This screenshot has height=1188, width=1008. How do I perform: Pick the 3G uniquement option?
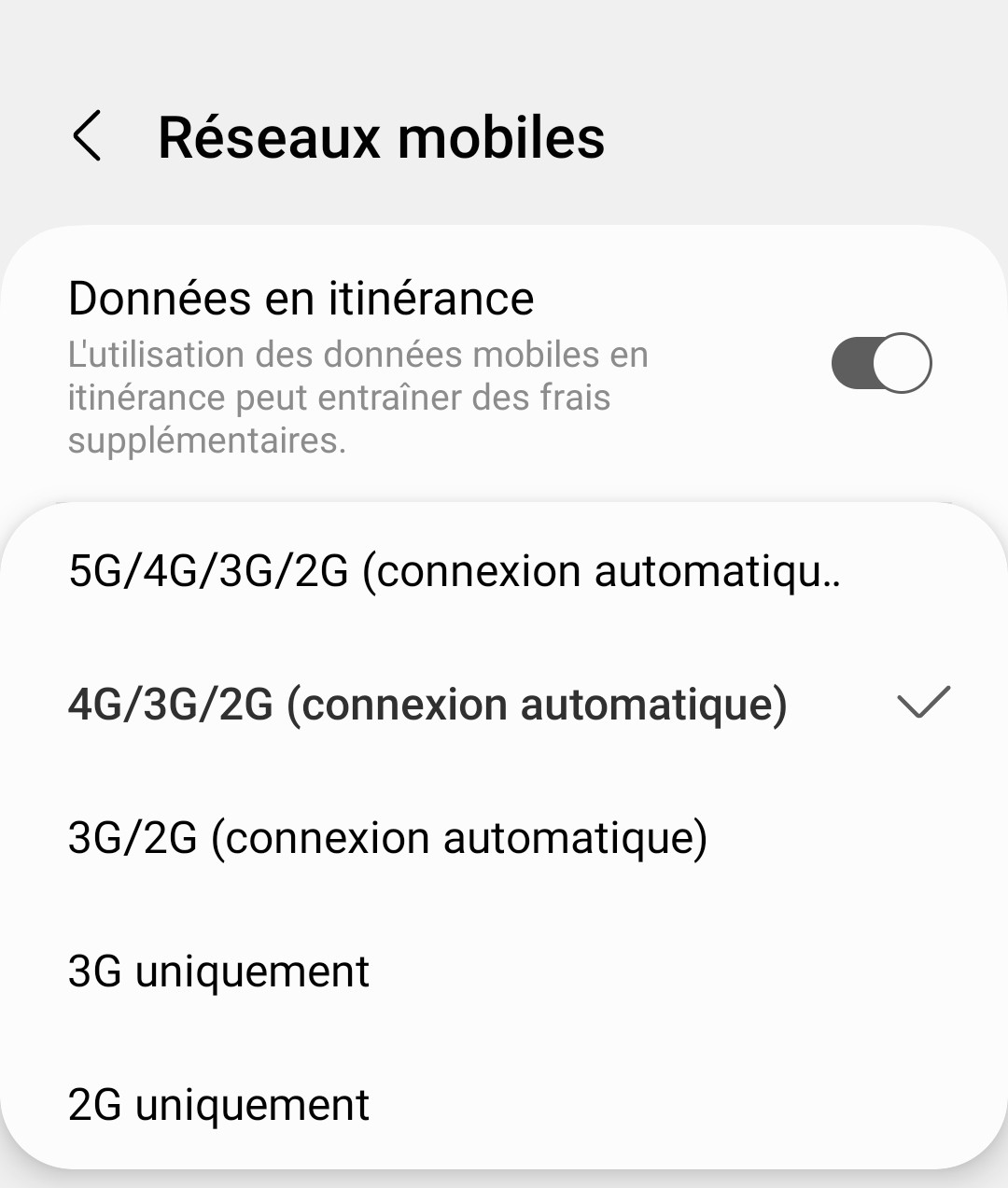pos(219,971)
